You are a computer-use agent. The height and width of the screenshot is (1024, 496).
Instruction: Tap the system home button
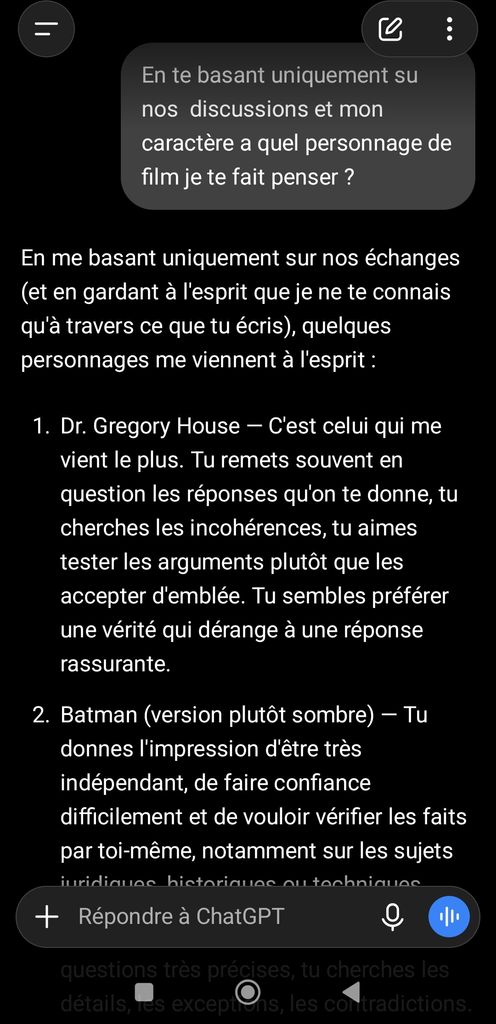point(248,992)
